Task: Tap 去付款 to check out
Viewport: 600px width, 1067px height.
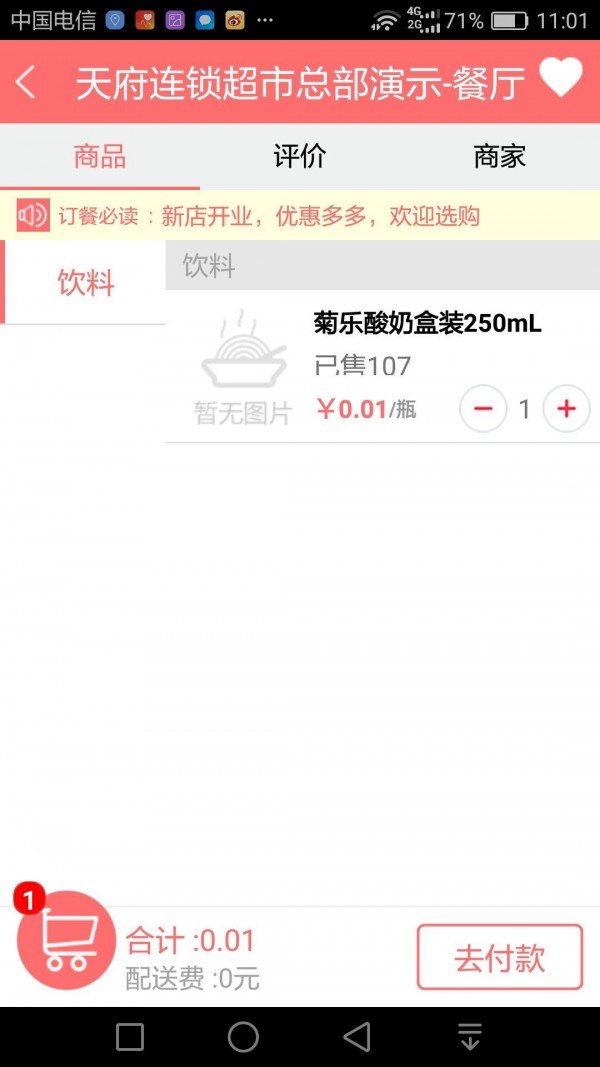Action: tap(499, 958)
